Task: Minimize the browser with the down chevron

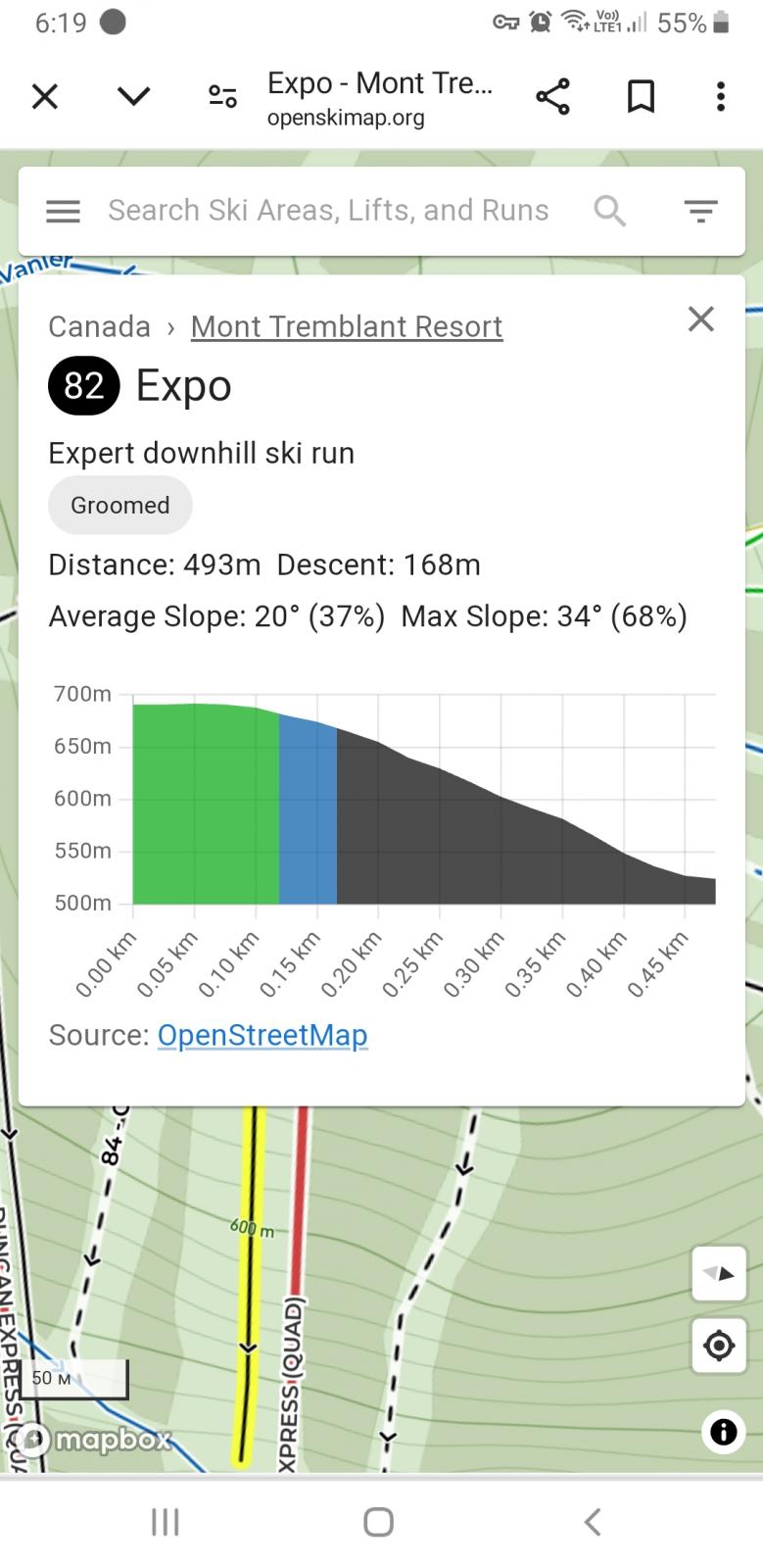Action: pyautogui.click(x=133, y=96)
